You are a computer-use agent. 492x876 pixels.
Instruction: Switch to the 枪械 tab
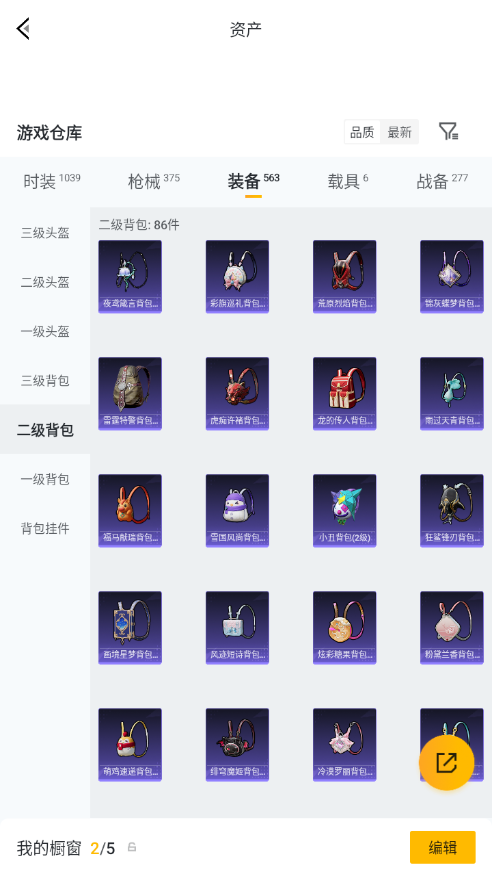coord(154,181)
